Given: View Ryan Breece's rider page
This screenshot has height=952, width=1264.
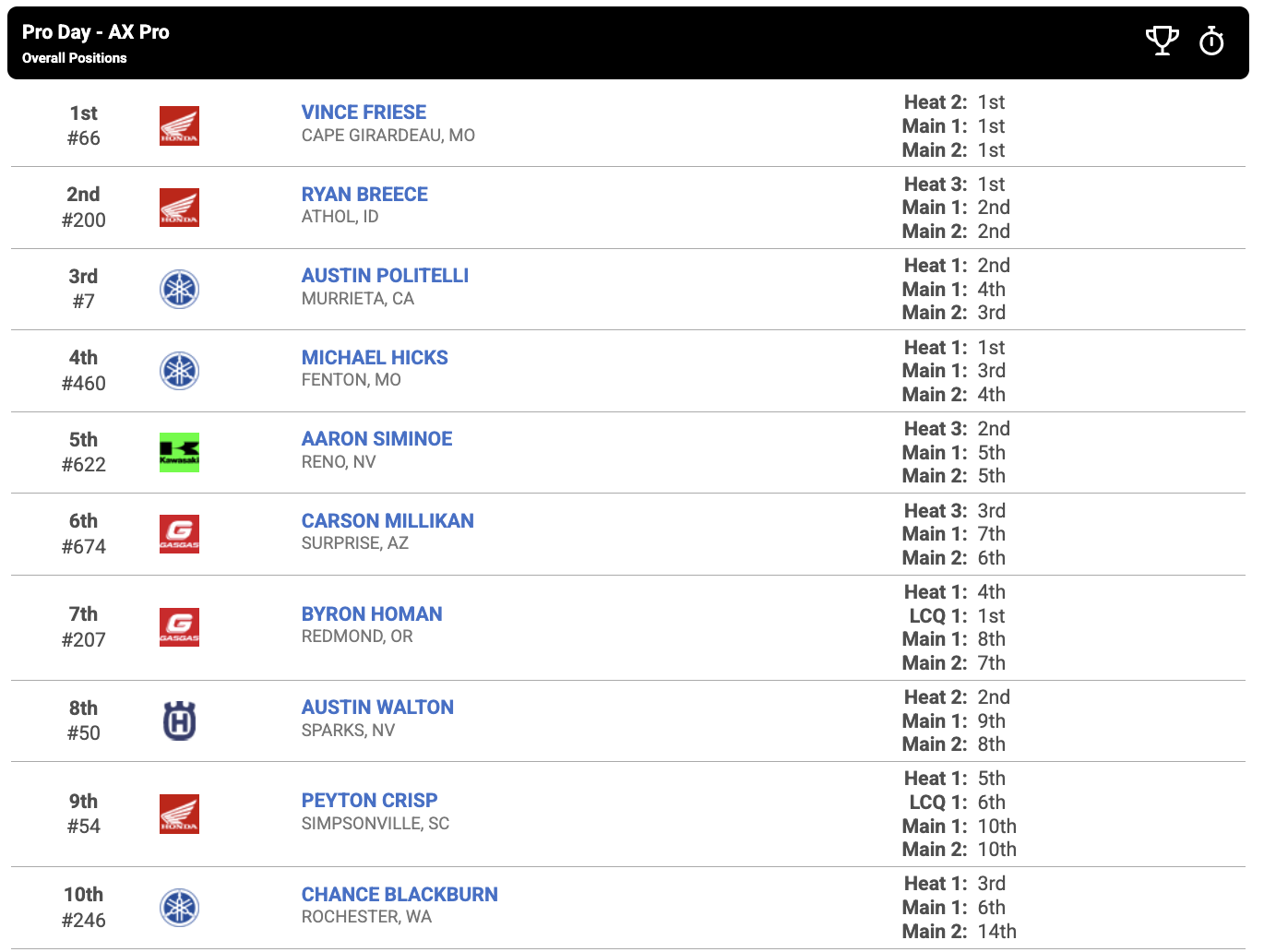Looking at the screenshot, I should (364, 195).
